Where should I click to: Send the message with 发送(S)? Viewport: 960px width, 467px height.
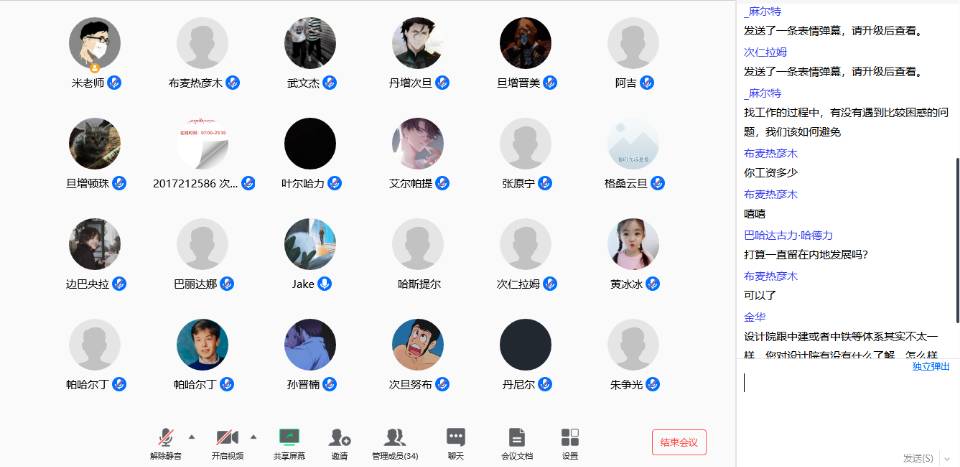[x=918, y=457]
